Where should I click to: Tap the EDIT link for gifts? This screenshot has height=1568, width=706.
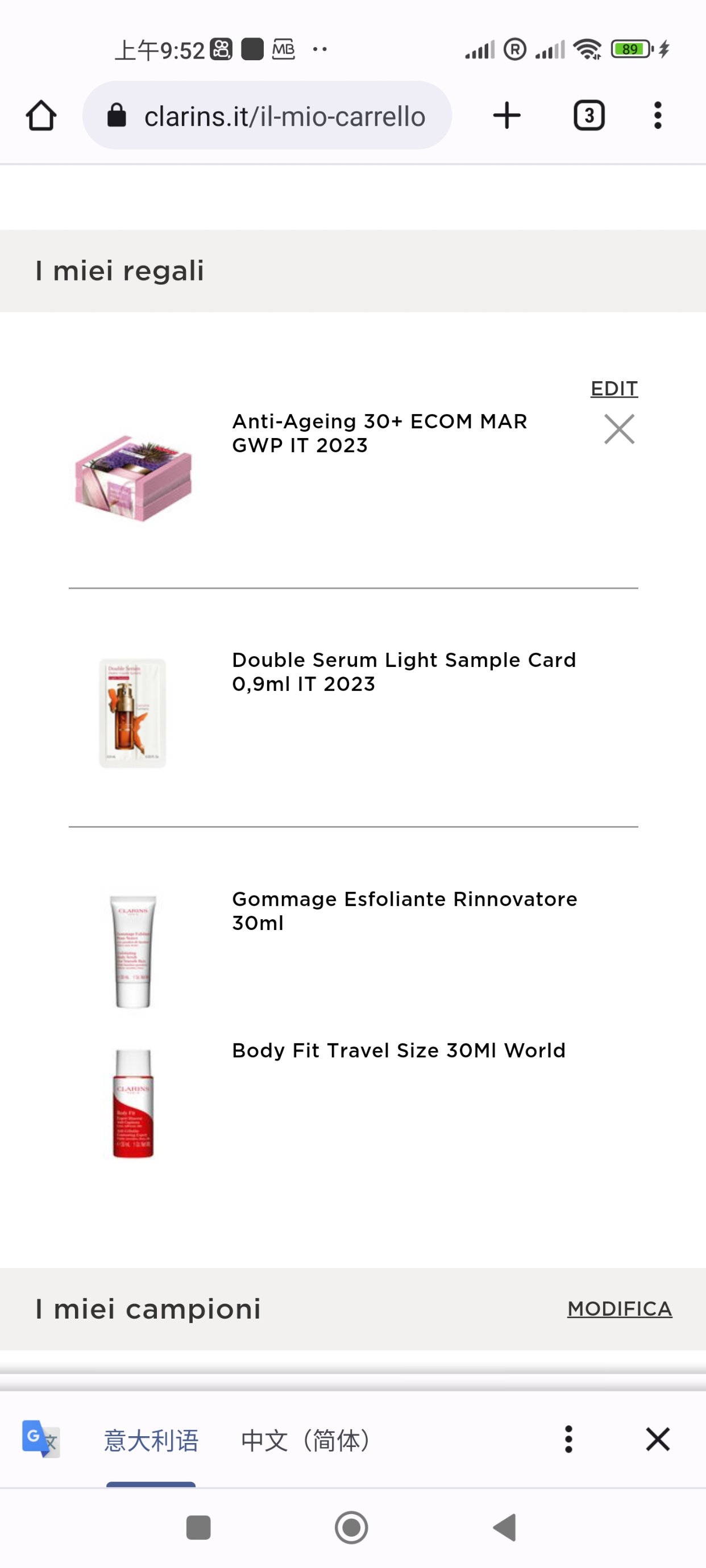[x=614, y=389]
